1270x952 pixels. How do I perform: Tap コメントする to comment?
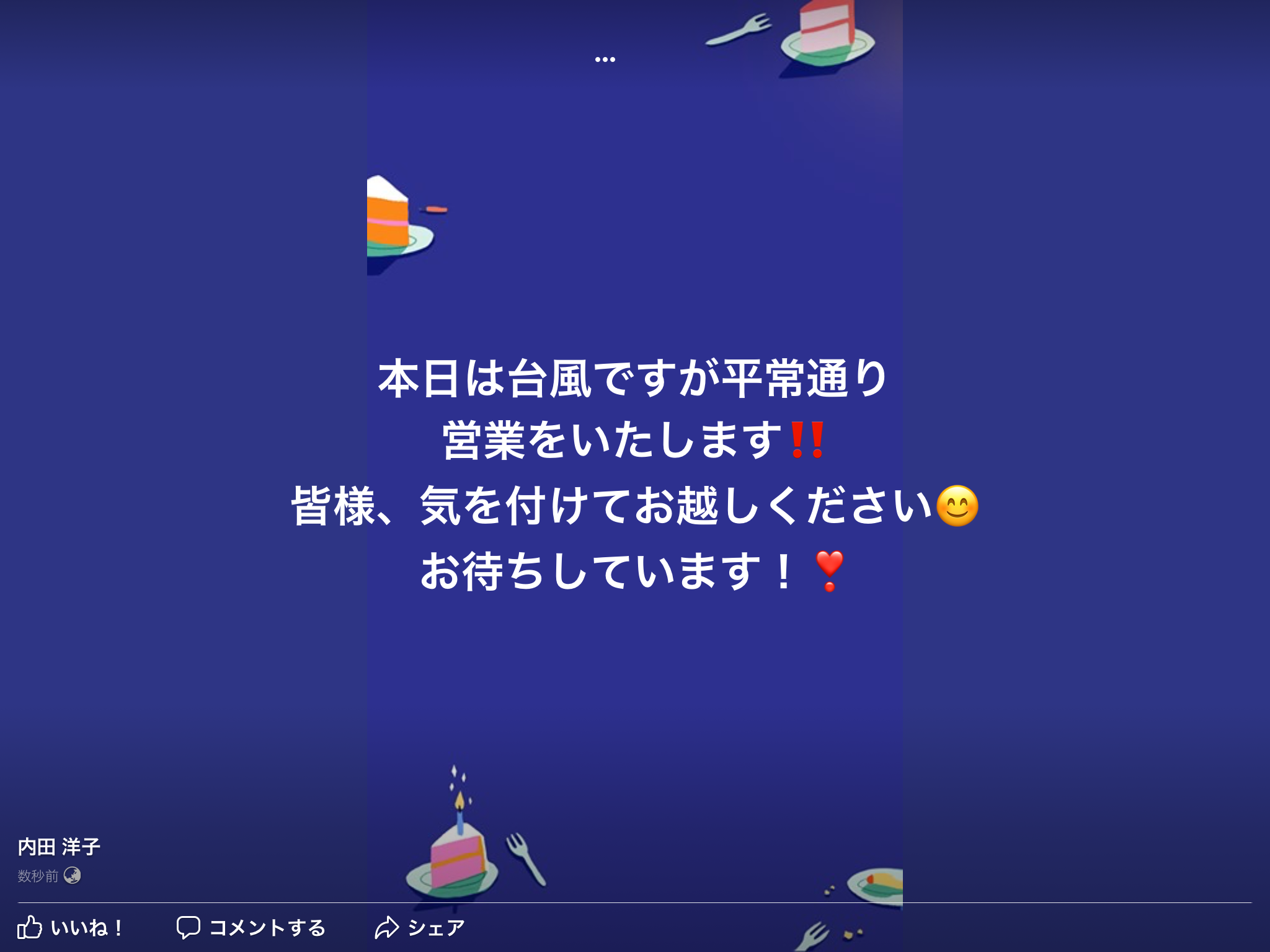[x=251, y=927]
